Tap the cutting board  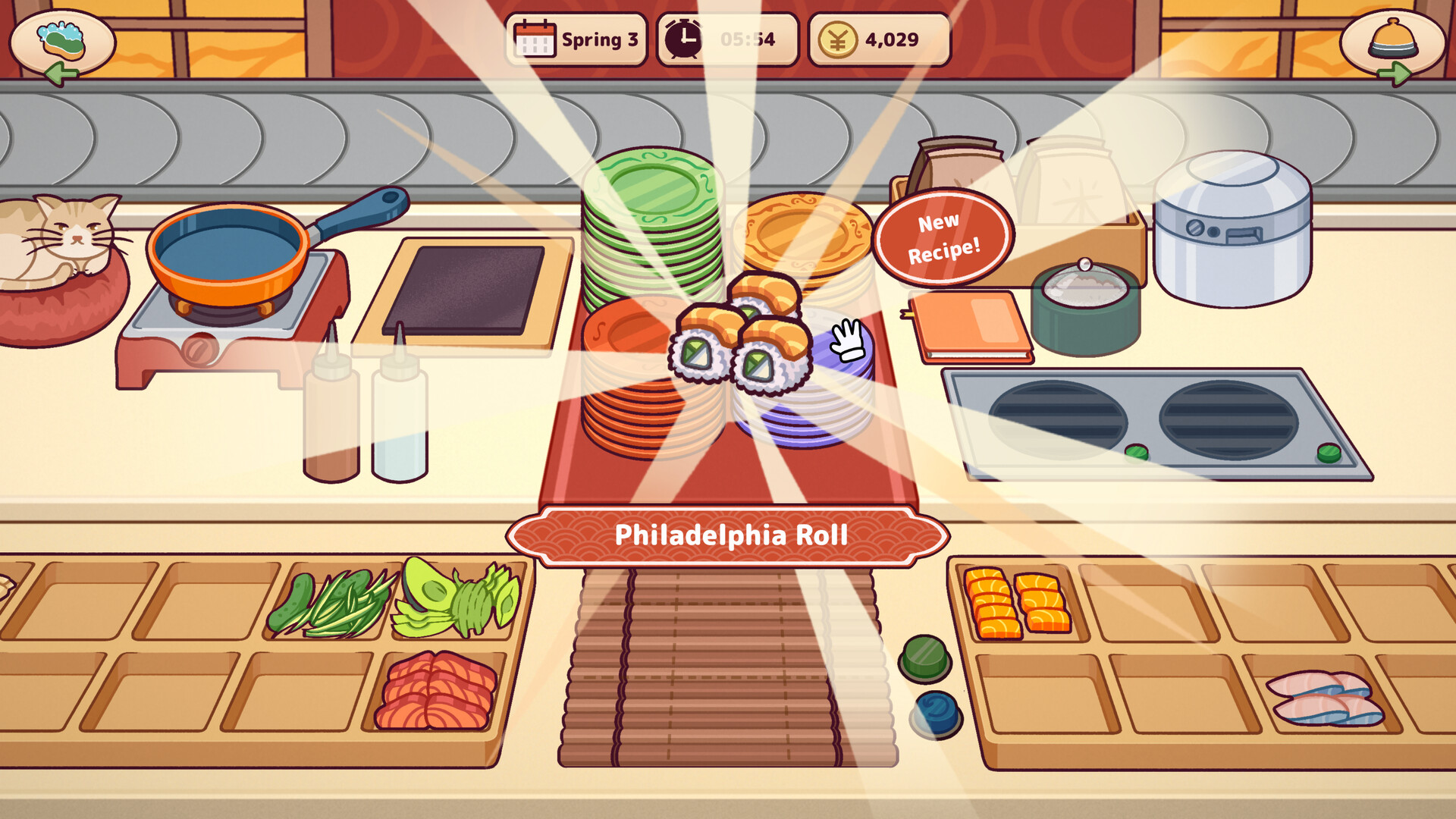463,292
